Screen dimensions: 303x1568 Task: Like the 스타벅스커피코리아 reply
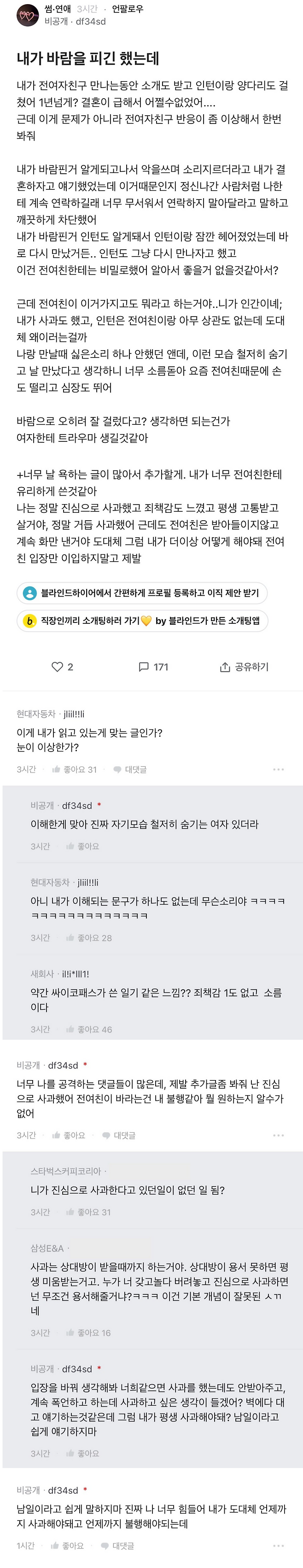click(89, 1212)
